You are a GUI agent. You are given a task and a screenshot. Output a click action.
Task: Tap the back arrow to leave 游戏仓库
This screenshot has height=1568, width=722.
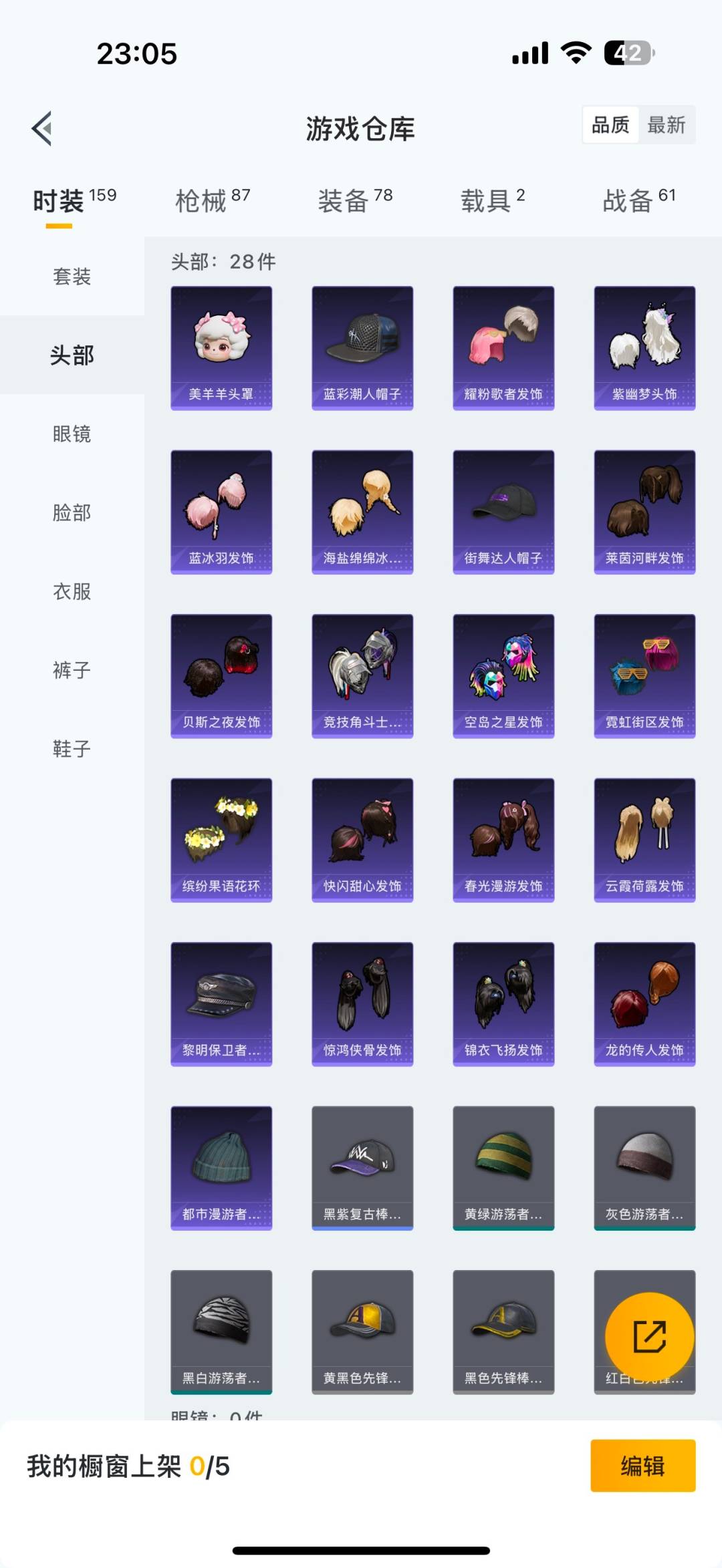coord(43,129)
